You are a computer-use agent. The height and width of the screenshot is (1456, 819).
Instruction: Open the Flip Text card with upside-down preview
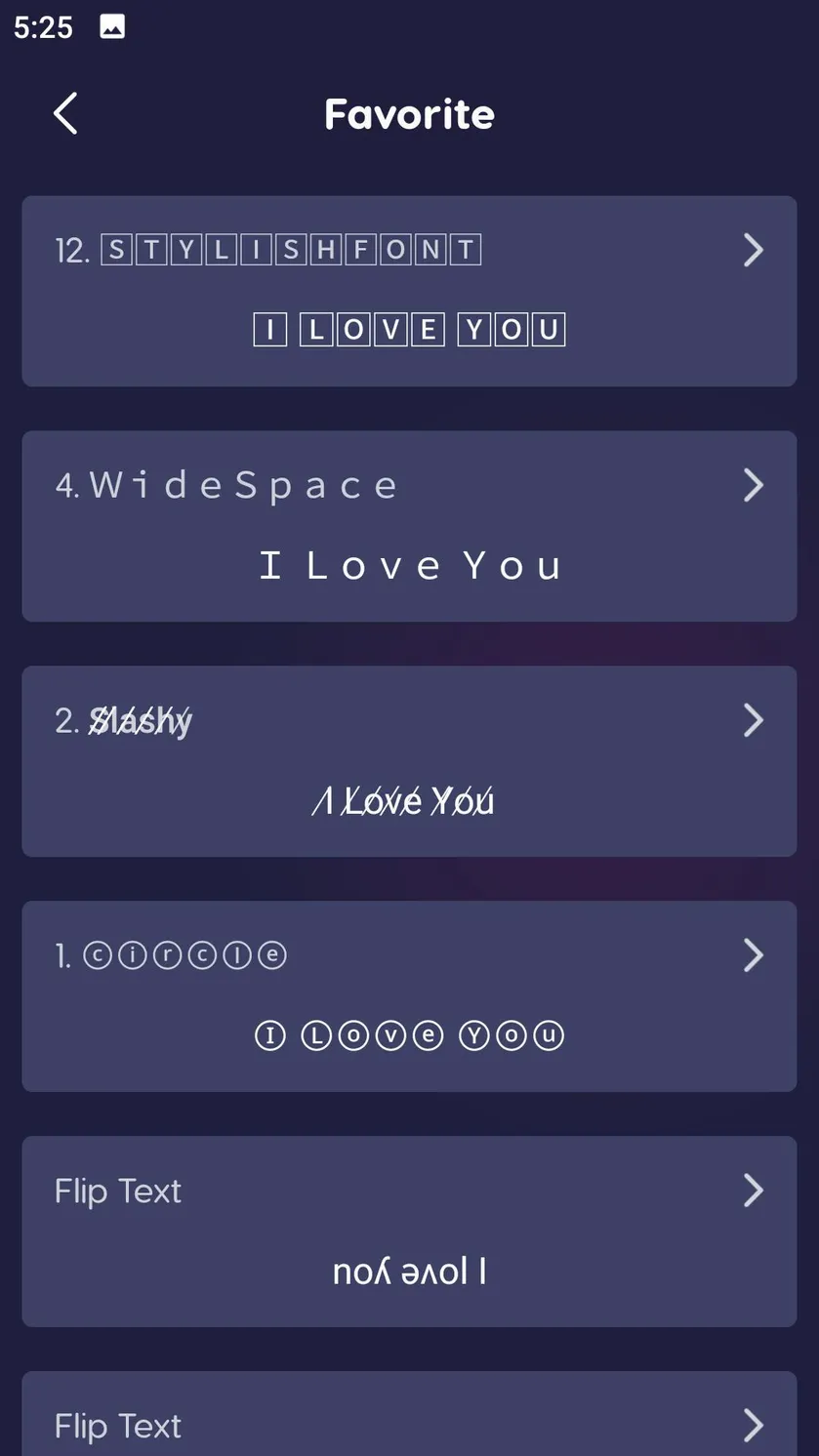[409, 1232]
